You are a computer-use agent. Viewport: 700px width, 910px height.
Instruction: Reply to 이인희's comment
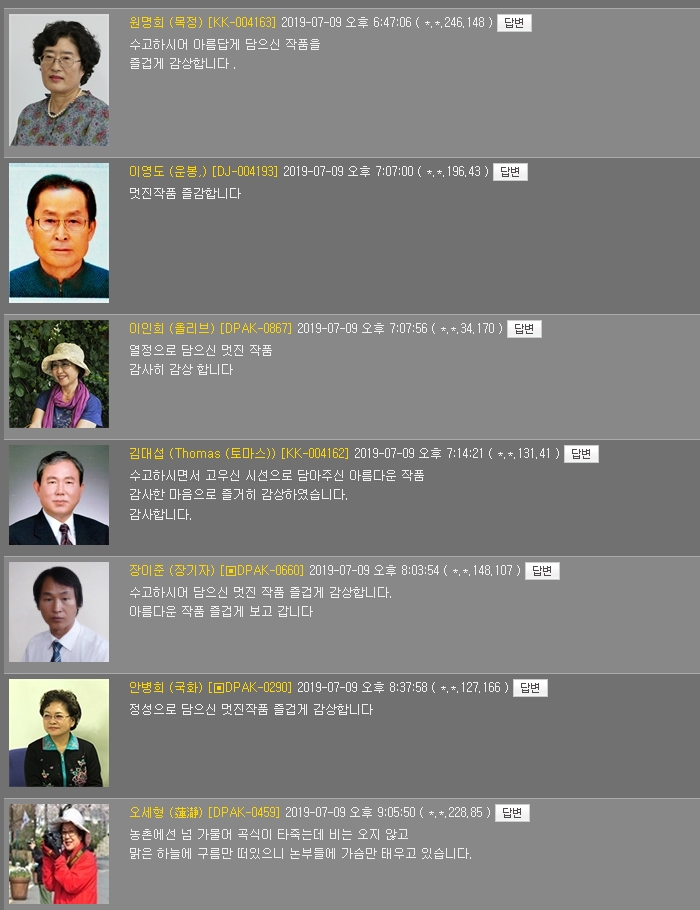pos(524,329)
